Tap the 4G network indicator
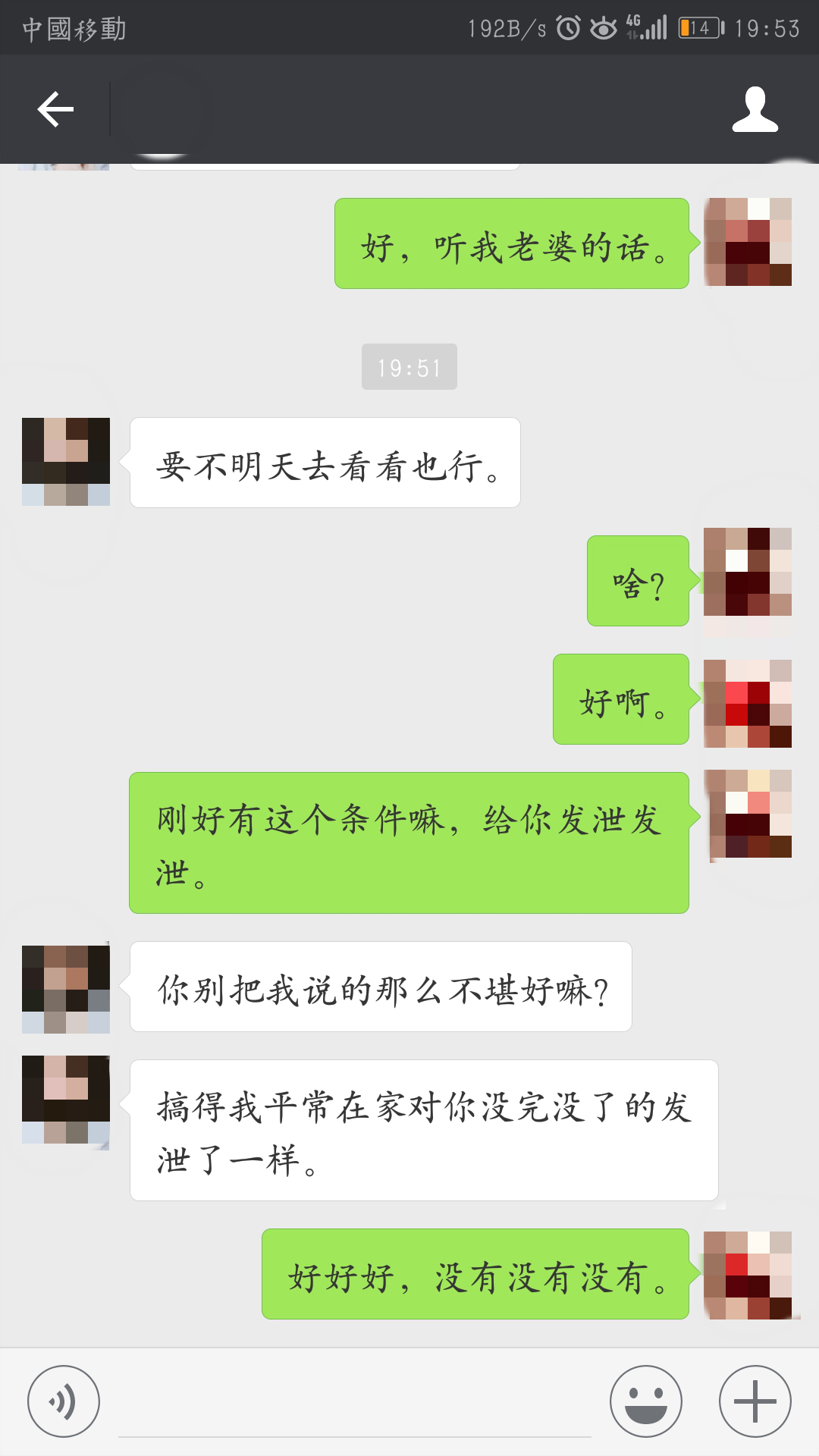This screenshot has width=819, height=1456. [632, 25]
